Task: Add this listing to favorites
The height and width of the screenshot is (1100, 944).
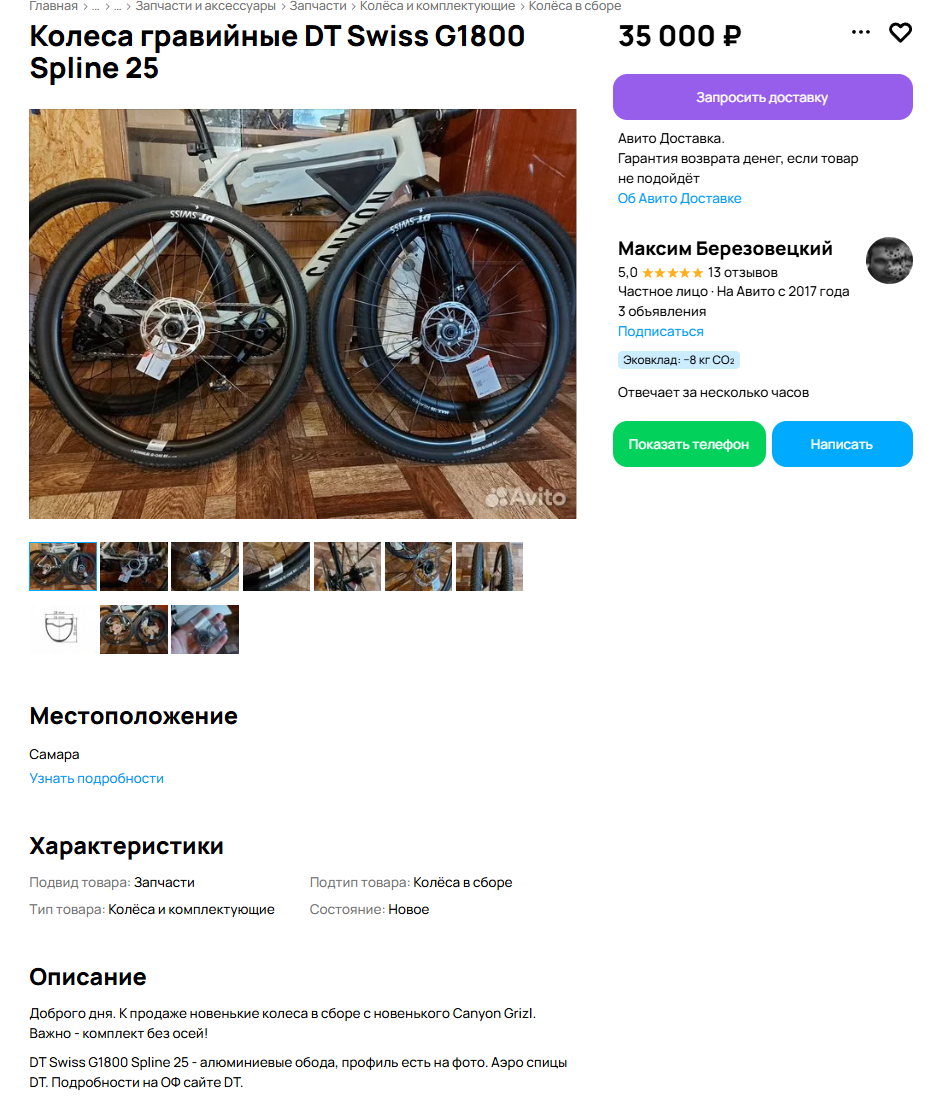Action: click(900, 32)
